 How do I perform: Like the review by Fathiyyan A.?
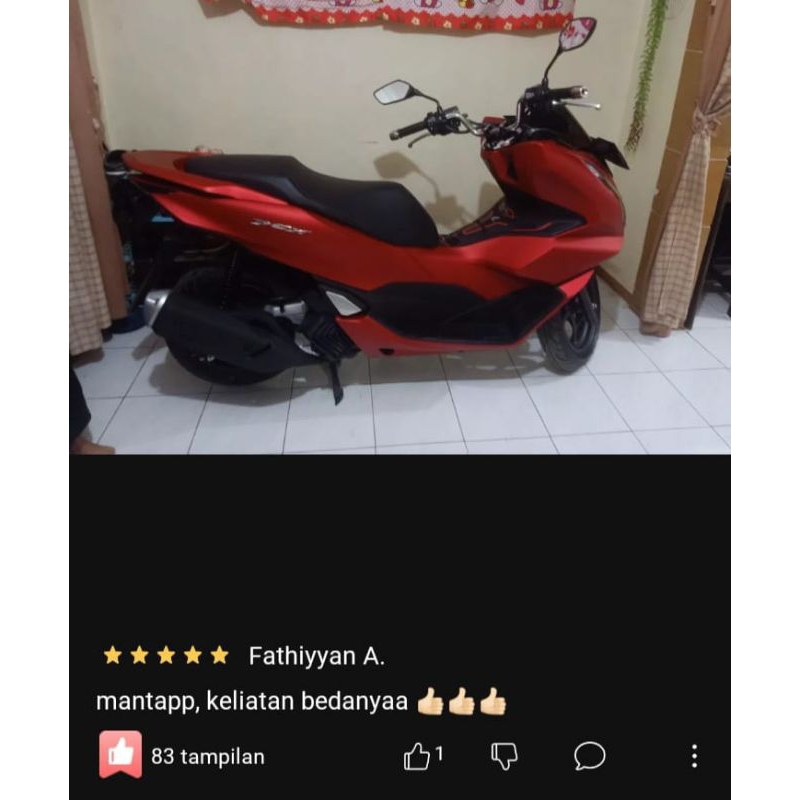click(417, 757)
